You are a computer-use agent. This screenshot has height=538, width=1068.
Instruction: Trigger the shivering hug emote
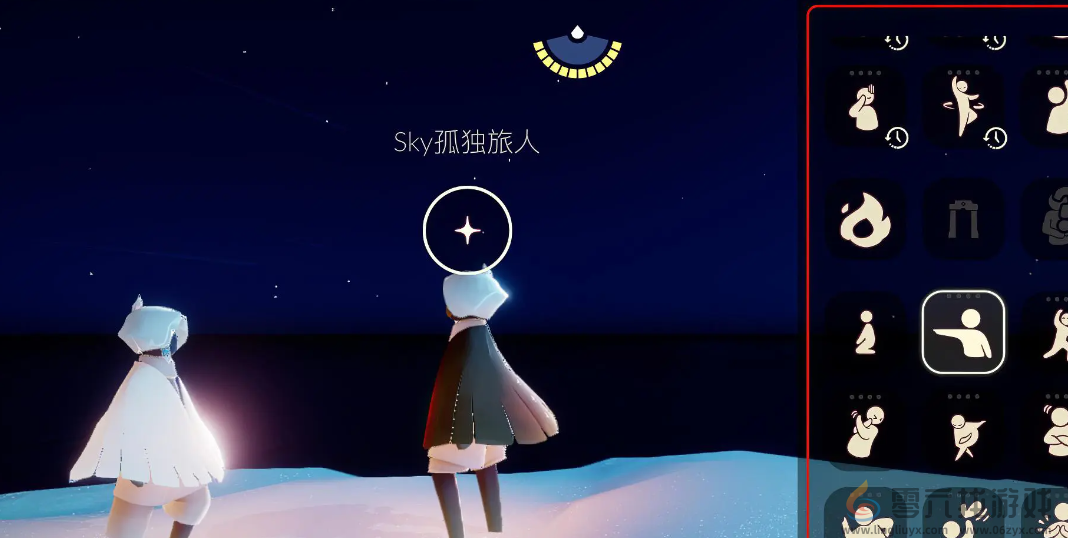866,432
